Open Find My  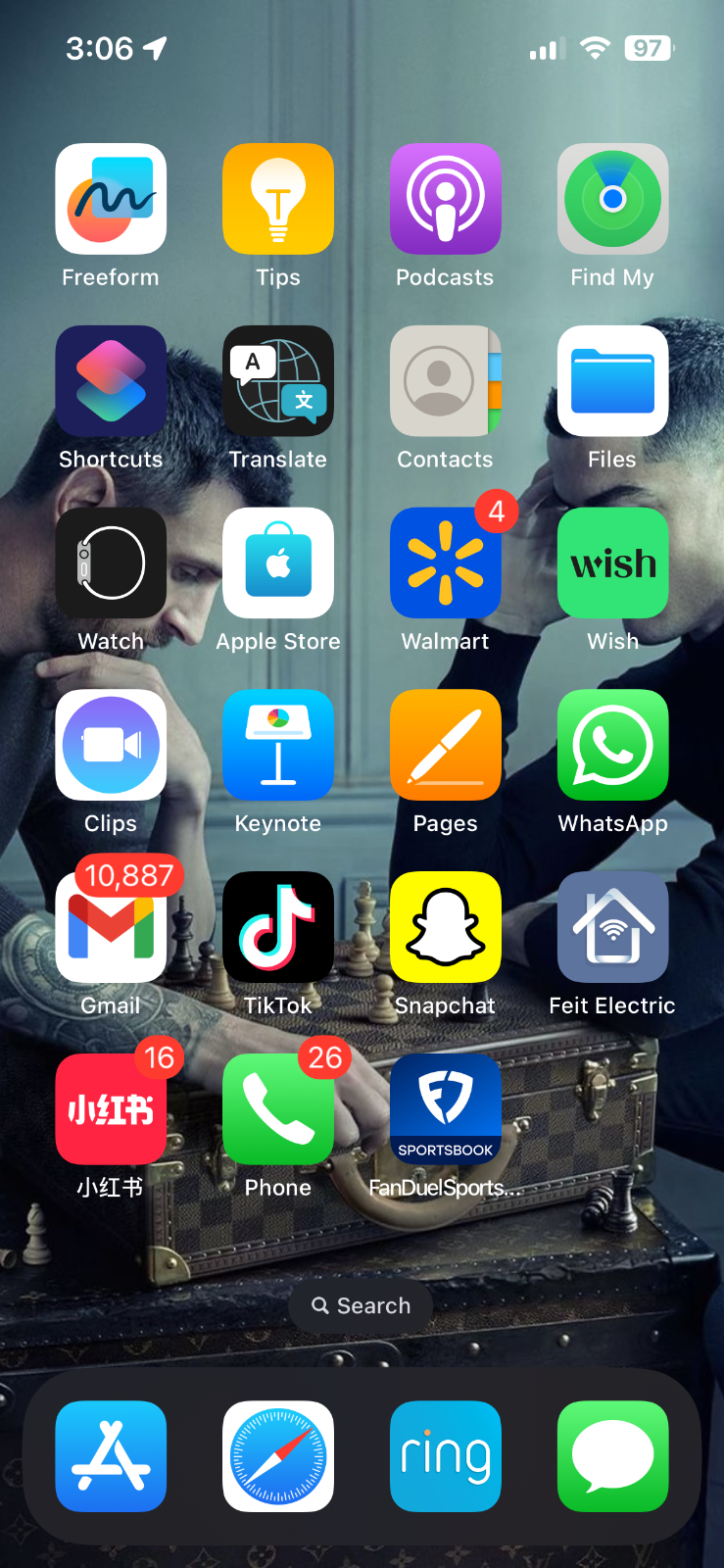(612, 199)
